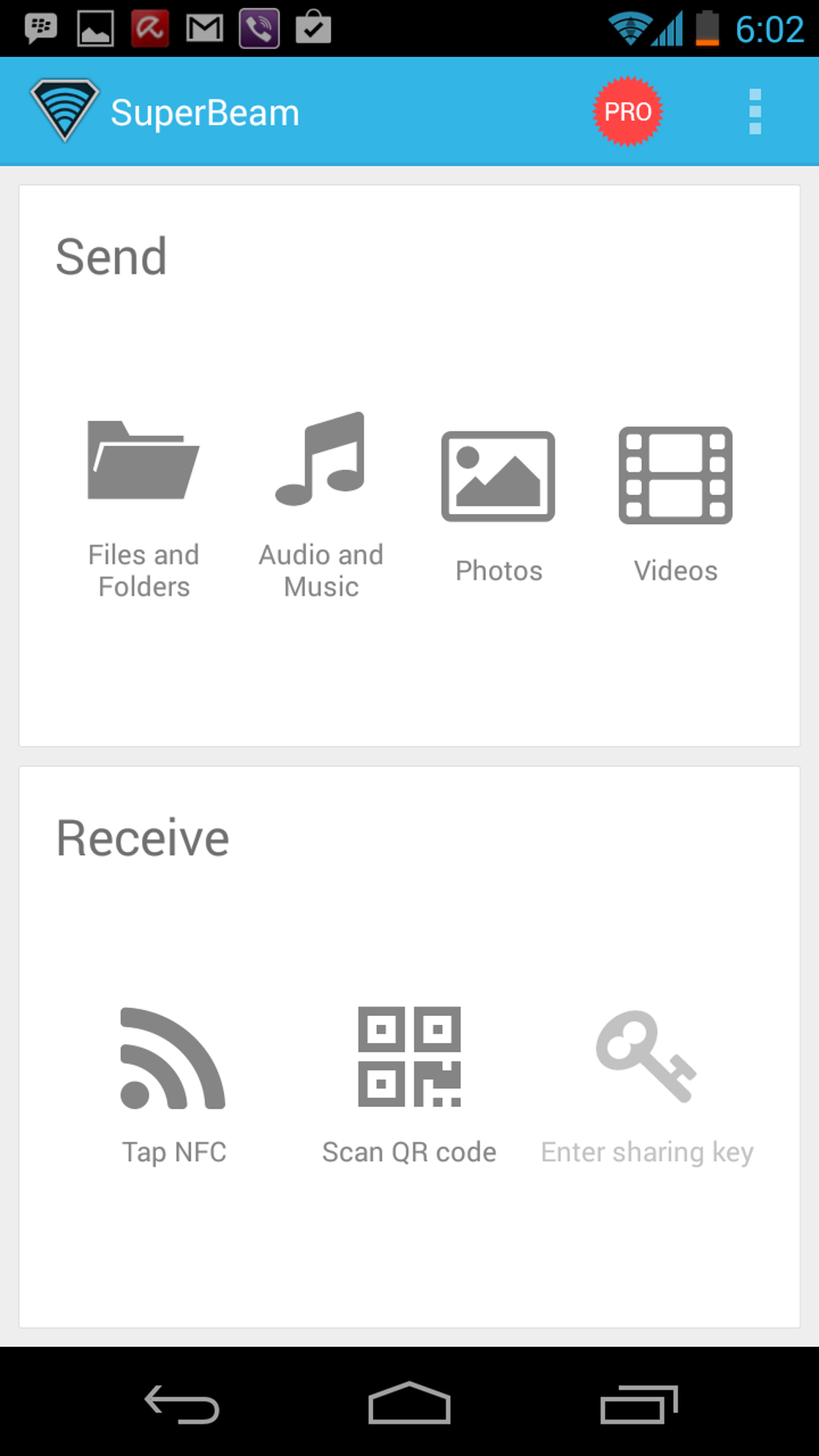Screen dimensions: 819x1456
Task: Open Scan QR code receiver
Action: 409,1084
